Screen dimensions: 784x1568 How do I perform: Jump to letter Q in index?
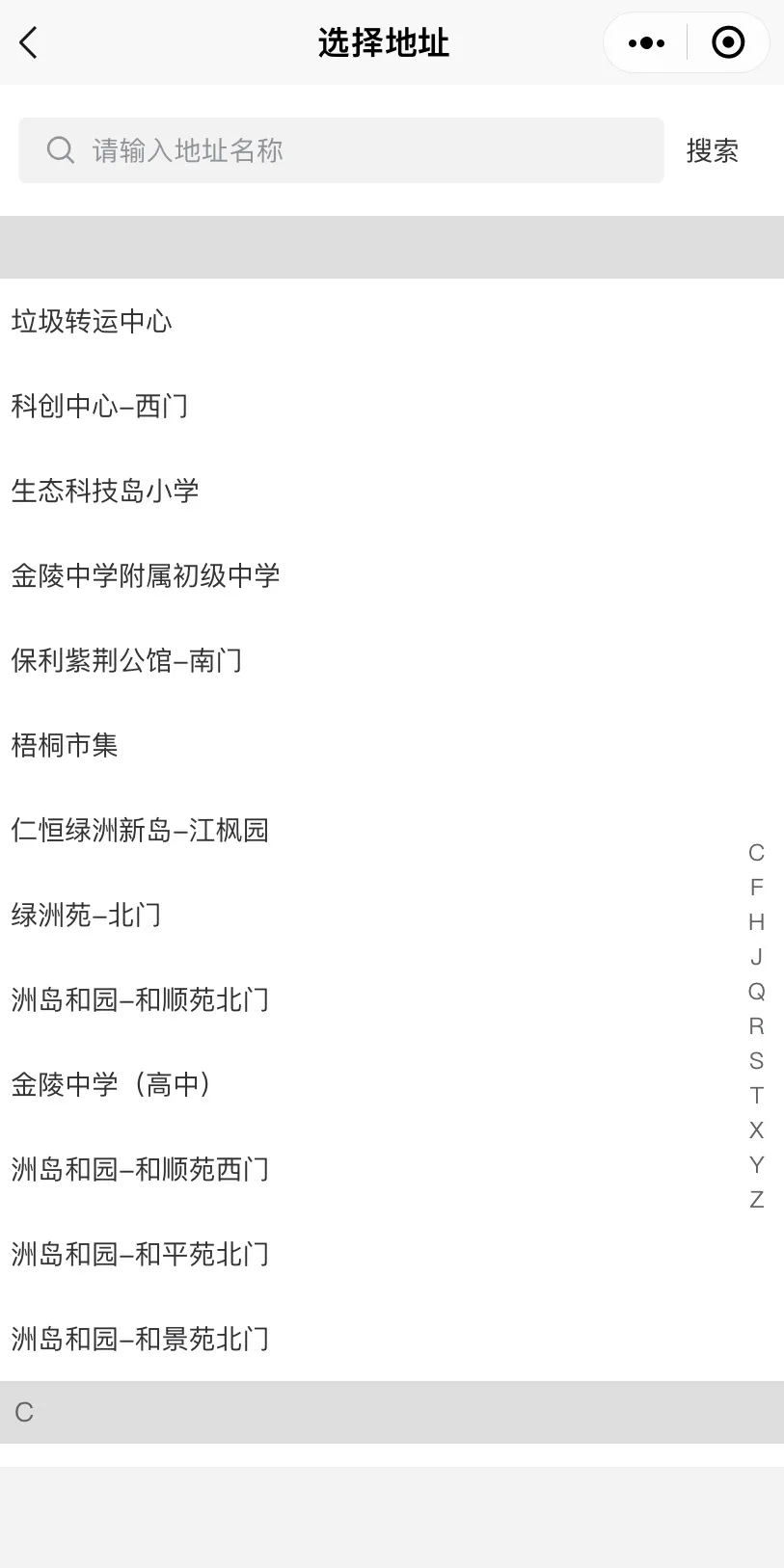point(756,991)
